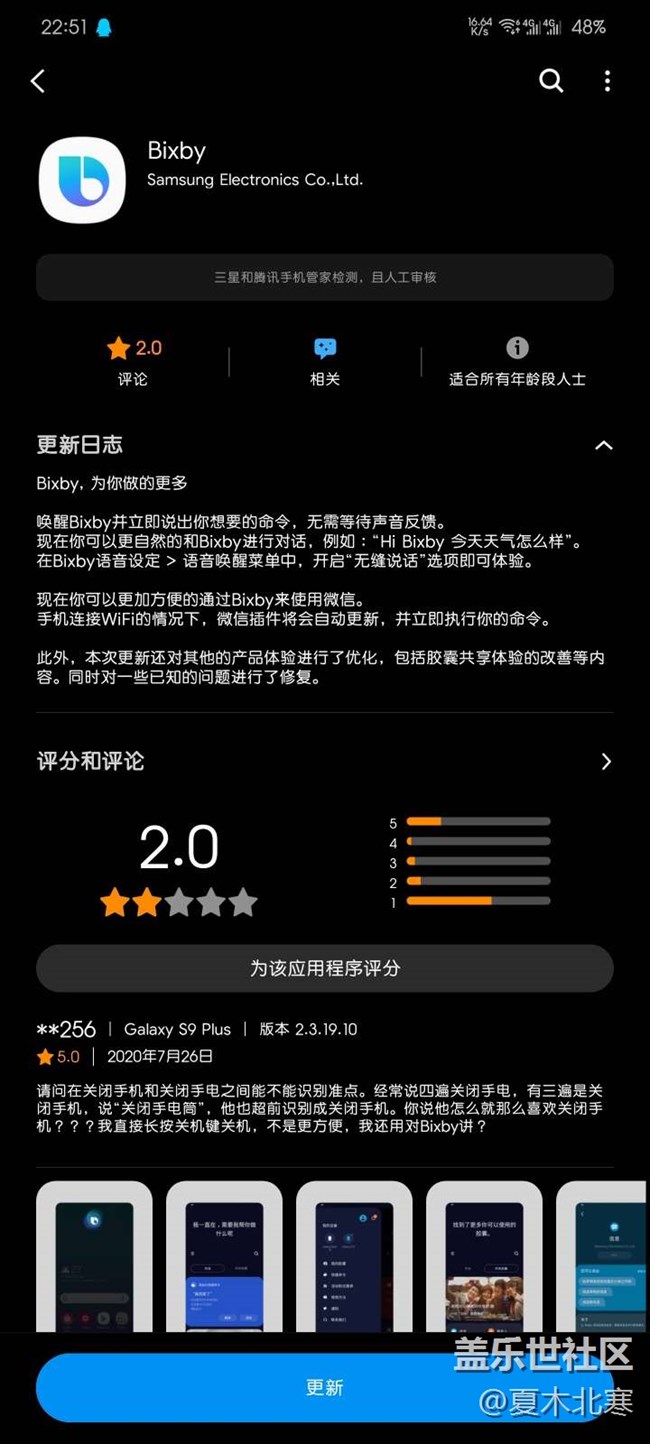Screen dimensions: 650x1444
Task: Go back using the top-left arrow
Action: (38, 81)
